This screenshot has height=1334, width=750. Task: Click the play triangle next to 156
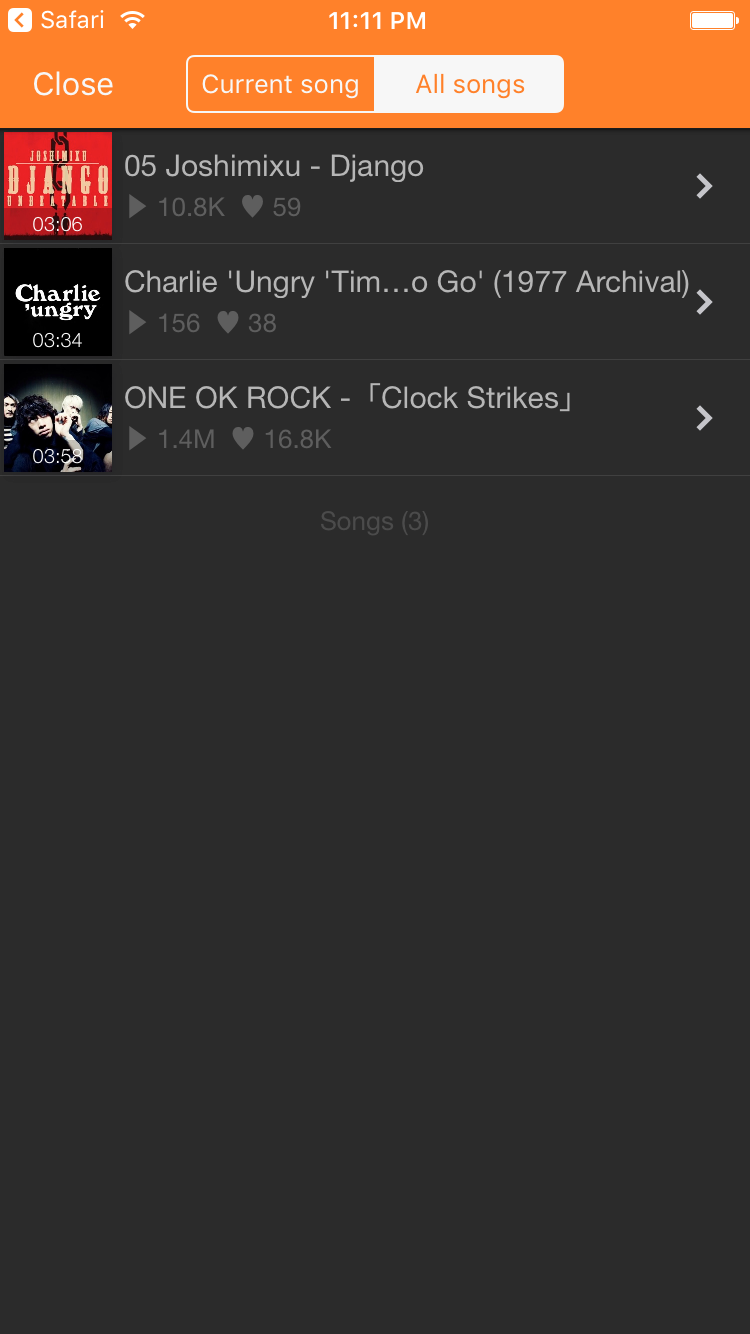click(x=137, y=323)
